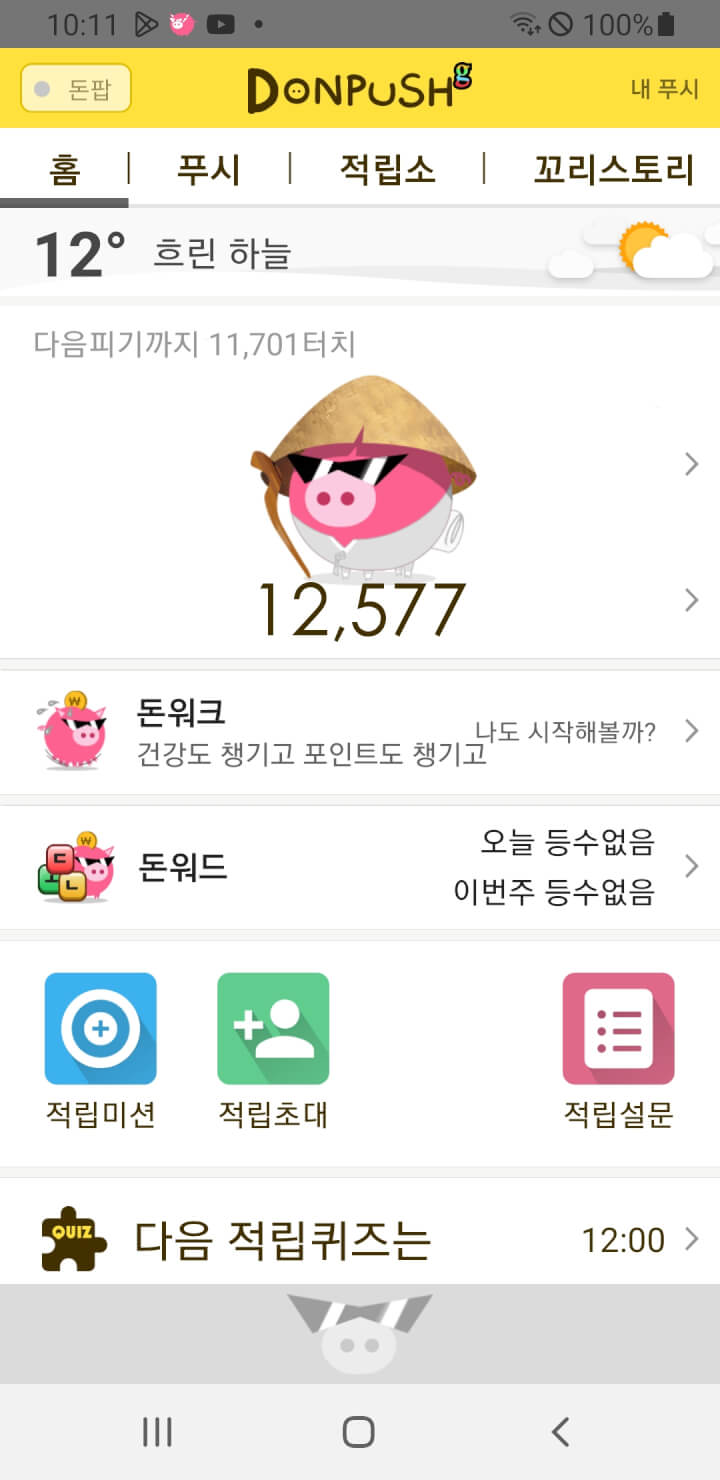Go back with the system back button
This screenshot has width=720, height=1480.
point(561,1432)
